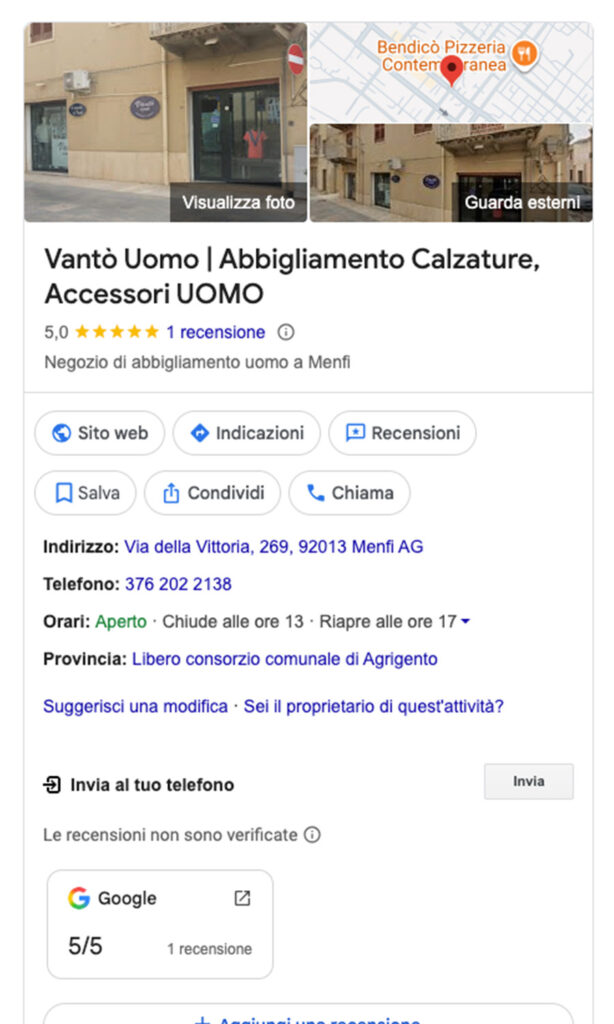Open the map preview thumbnail
The image size is (614, 1024).
[x=450, y=70]
